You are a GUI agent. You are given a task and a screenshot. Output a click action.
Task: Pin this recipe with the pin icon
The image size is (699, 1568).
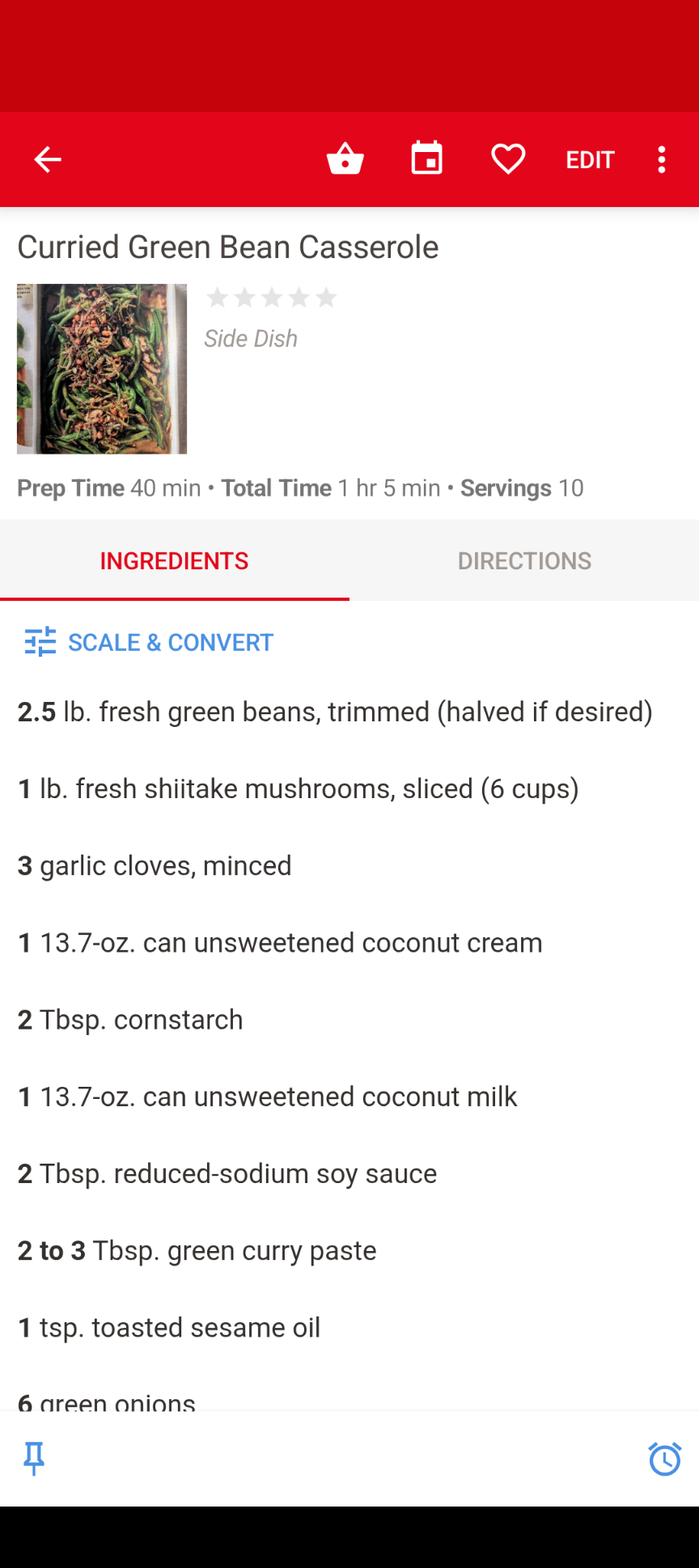[x=34, y=1459]
